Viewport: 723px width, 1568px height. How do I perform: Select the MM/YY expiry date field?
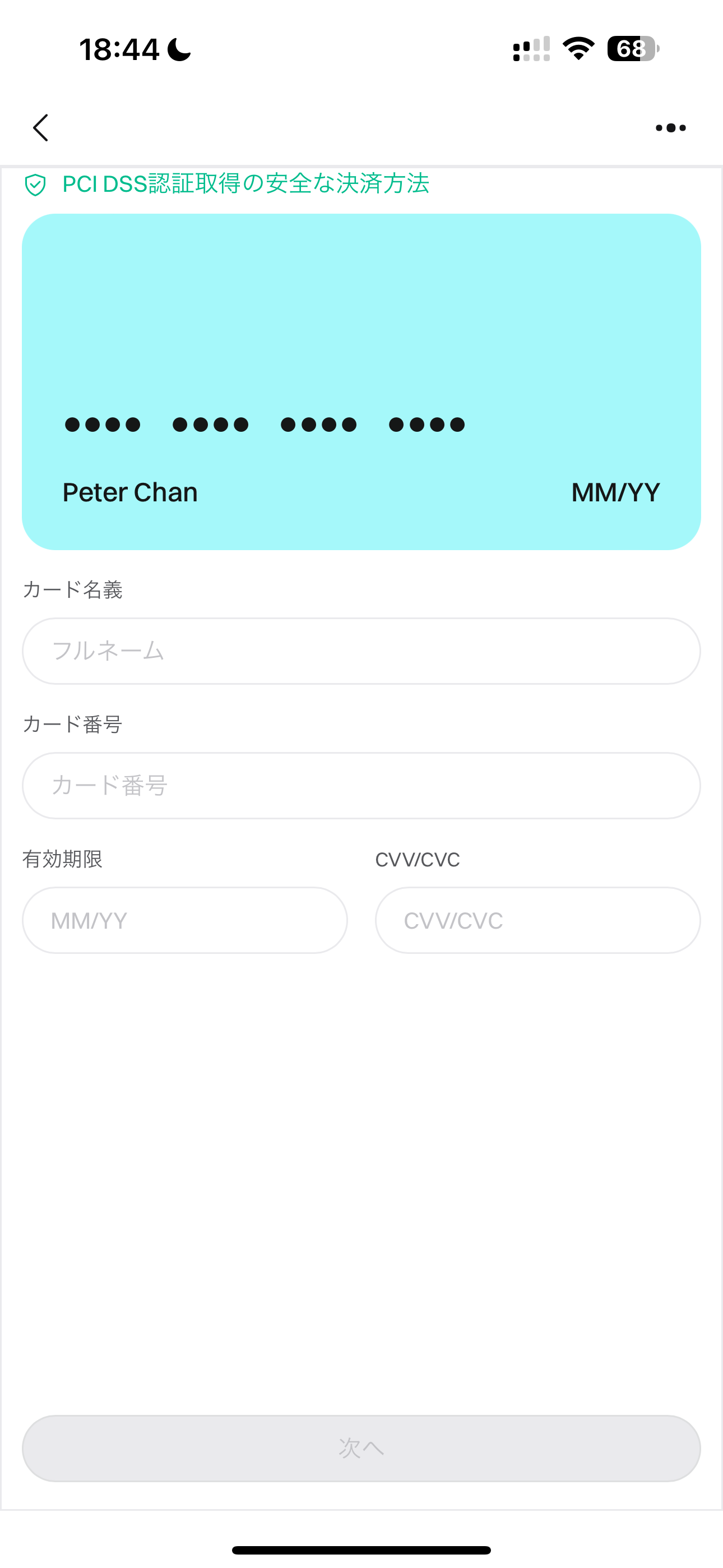tap(185, 920)
